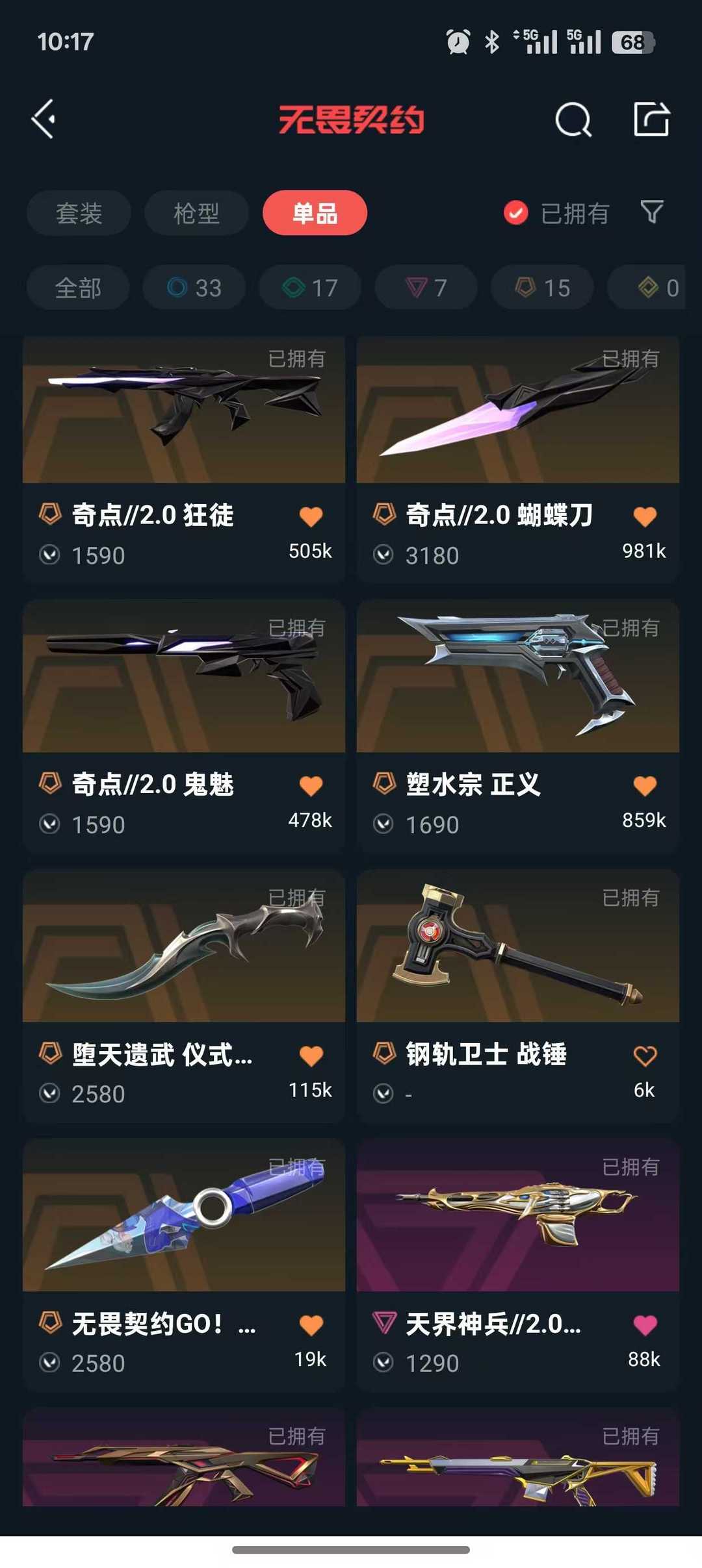Select the 全部 rarity chip
The width and height of the screenshot is (702, 1568).
[78, 288]
